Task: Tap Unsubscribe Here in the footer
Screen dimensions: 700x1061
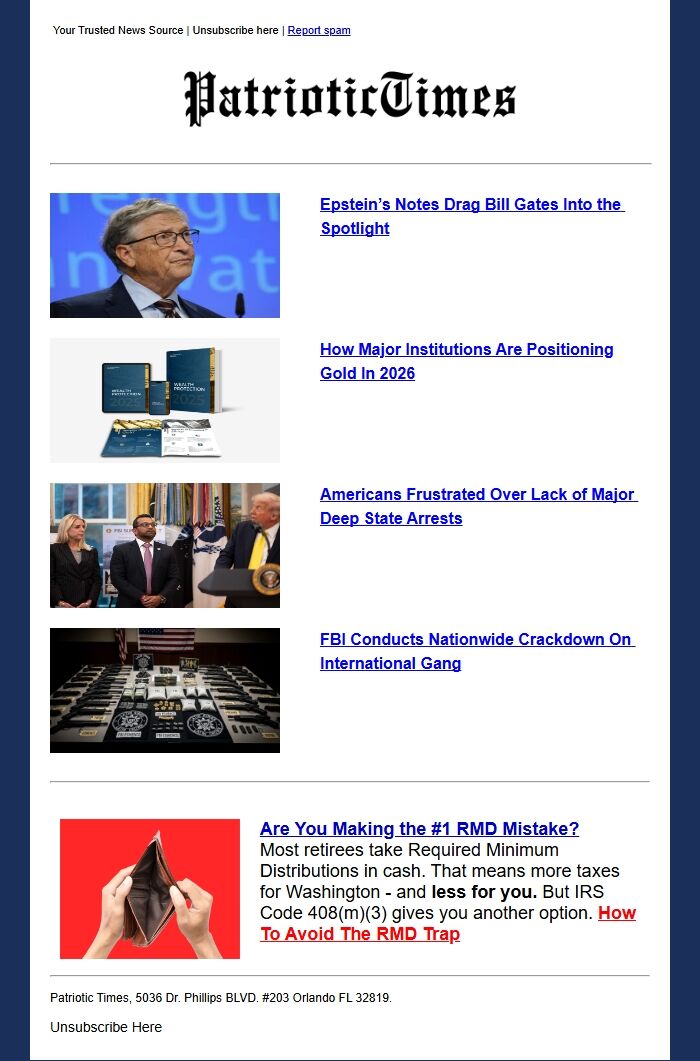Action: tap(106, 1027)
